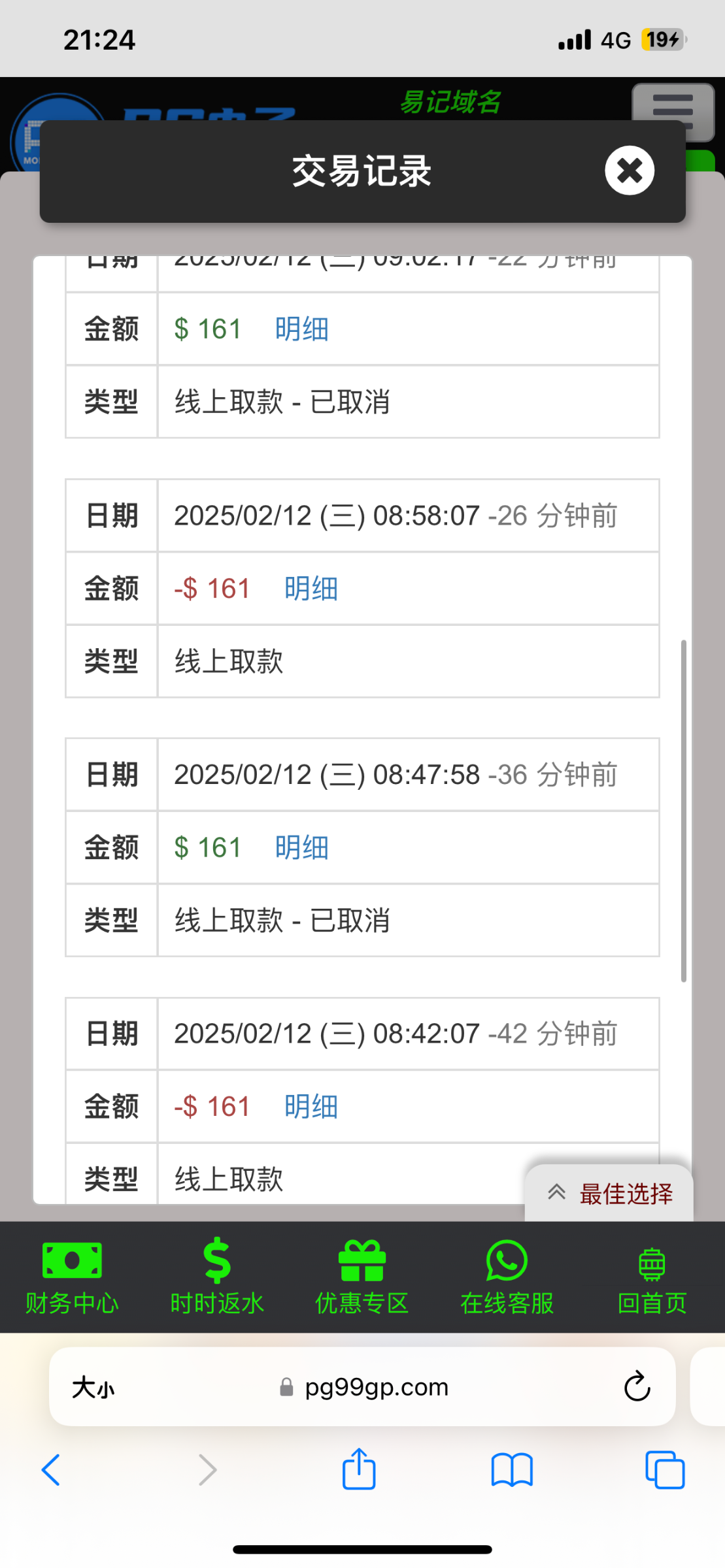Viewport: 725px width, 1568px height.
Task: Open 时时返水
Action: click(x=217, y=1277)
